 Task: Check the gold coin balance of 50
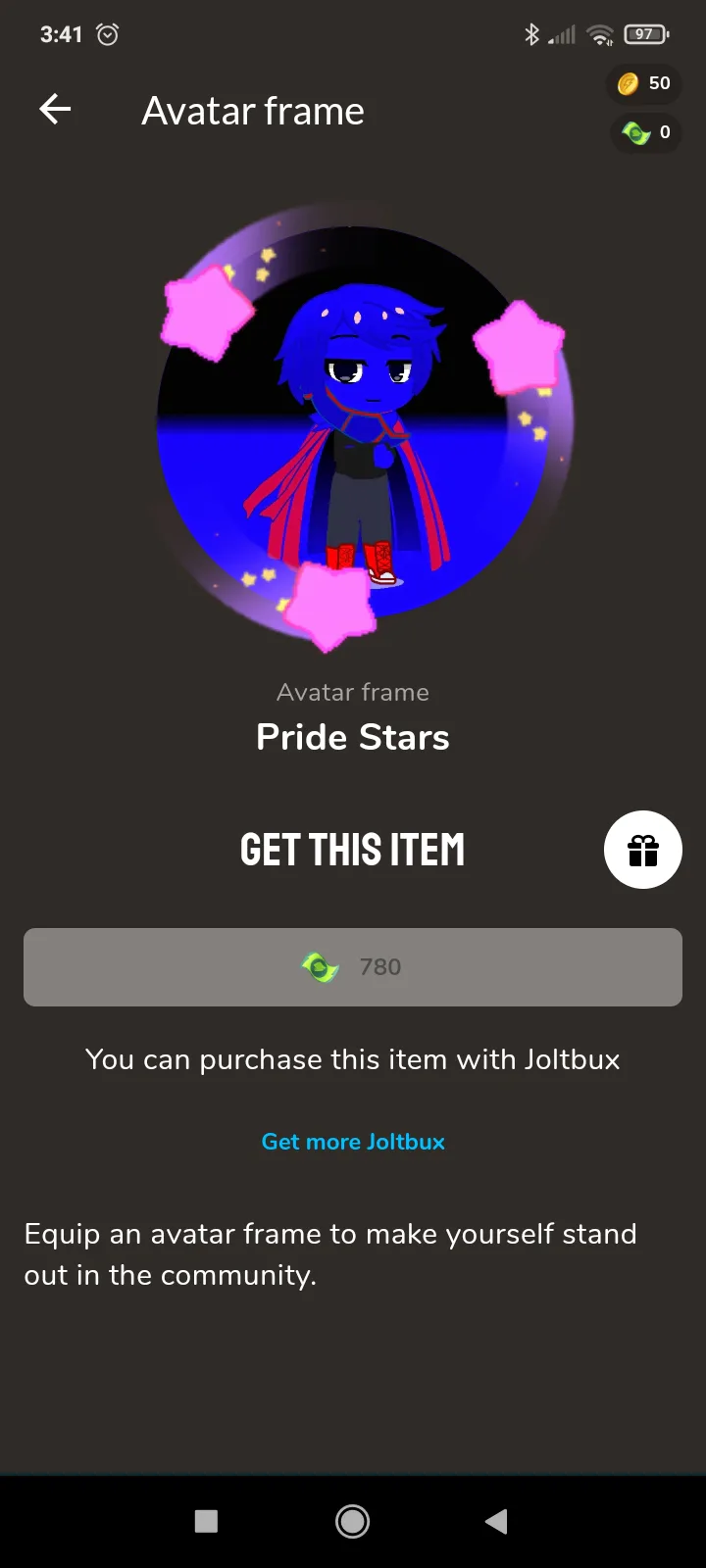click(x=644, y=84)
